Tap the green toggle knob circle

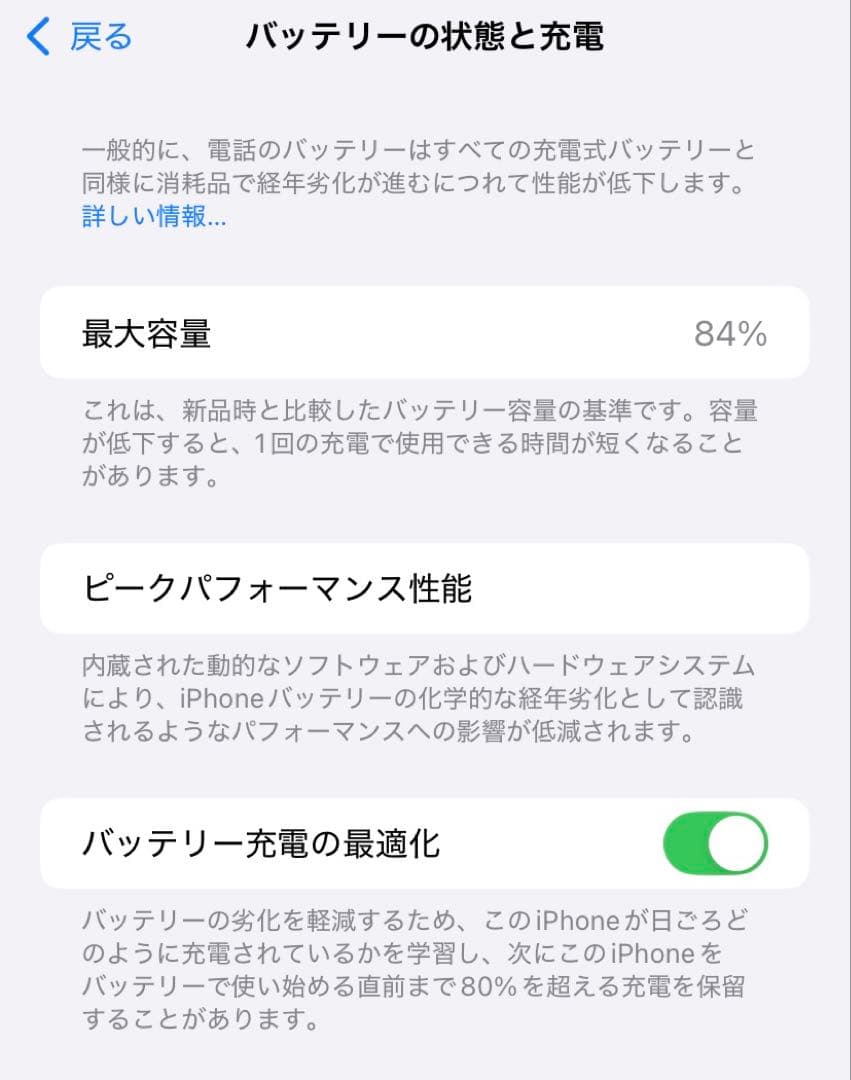tap(737, 843)
